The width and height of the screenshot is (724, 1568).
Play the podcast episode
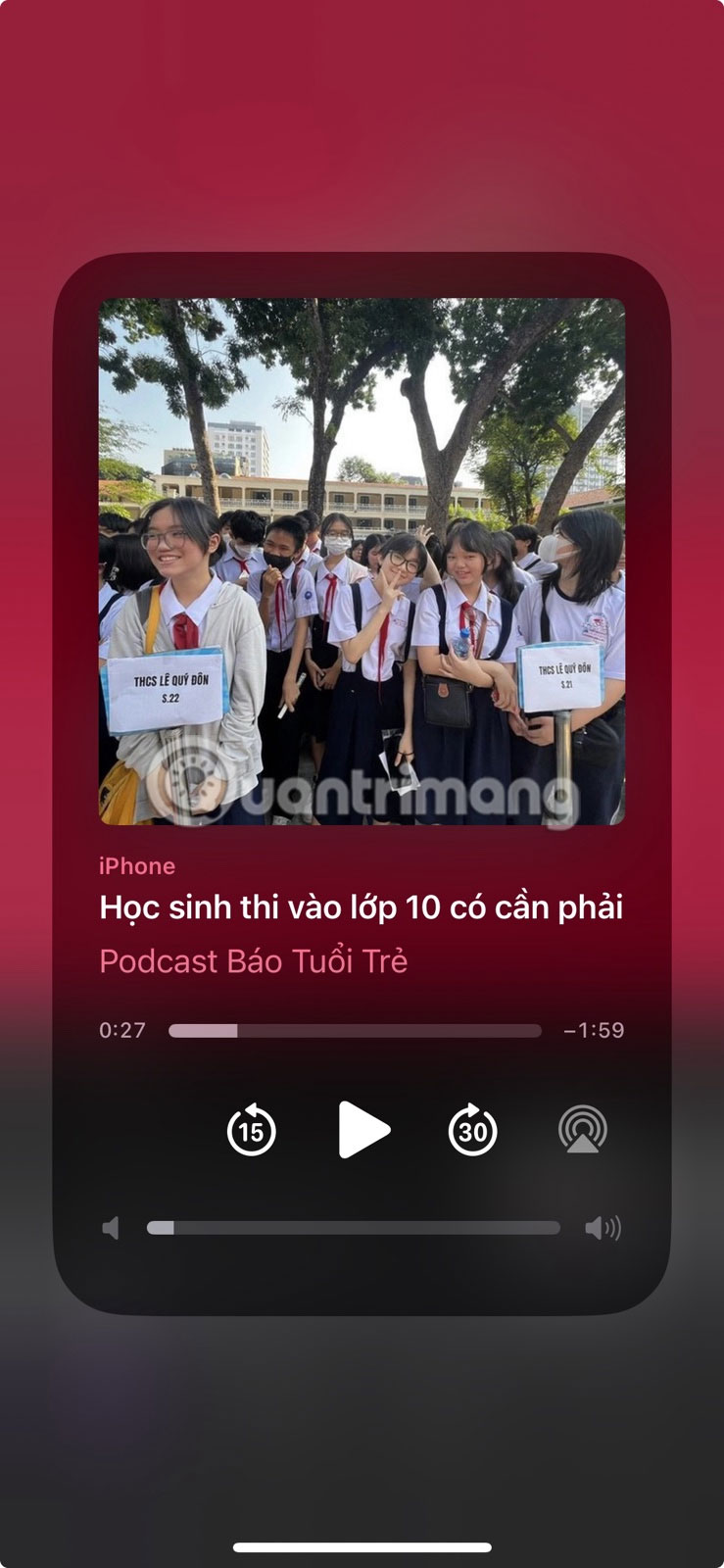pos(363,1130)
